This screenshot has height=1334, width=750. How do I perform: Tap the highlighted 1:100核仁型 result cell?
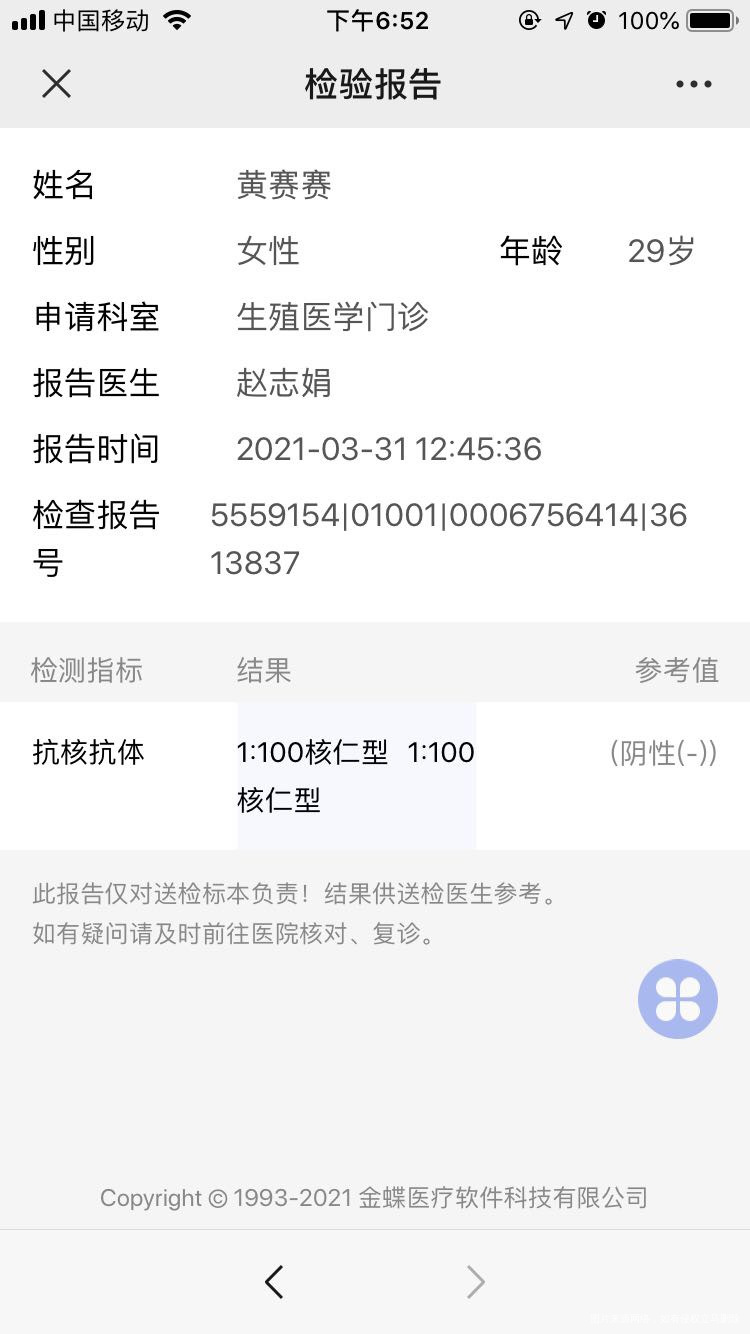click(355, 775)
